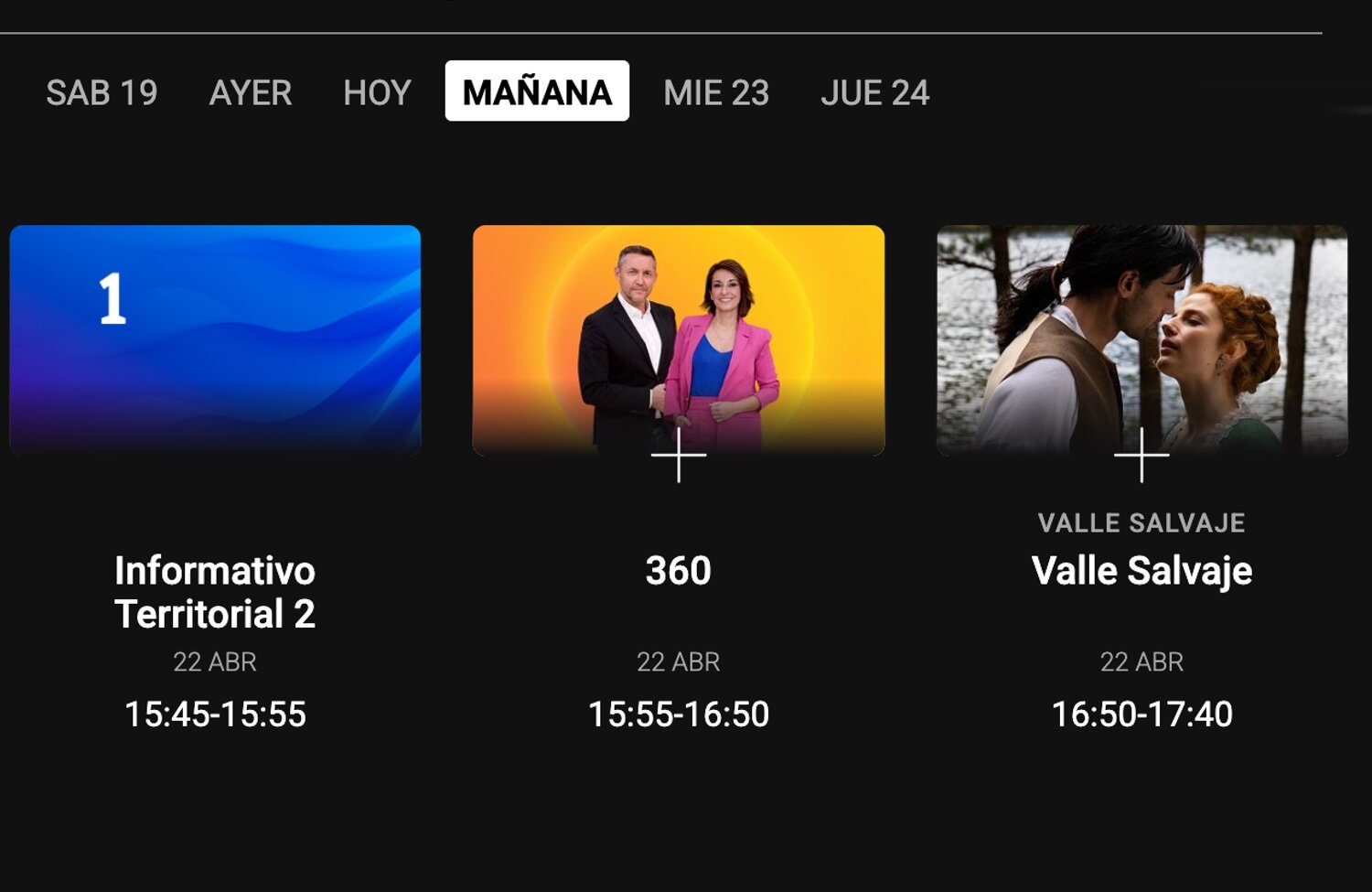The height and width of the screenshot is (892, 1372).
Task: Switch to the HOY schedule tab
Action: click(x=377, y=92)
